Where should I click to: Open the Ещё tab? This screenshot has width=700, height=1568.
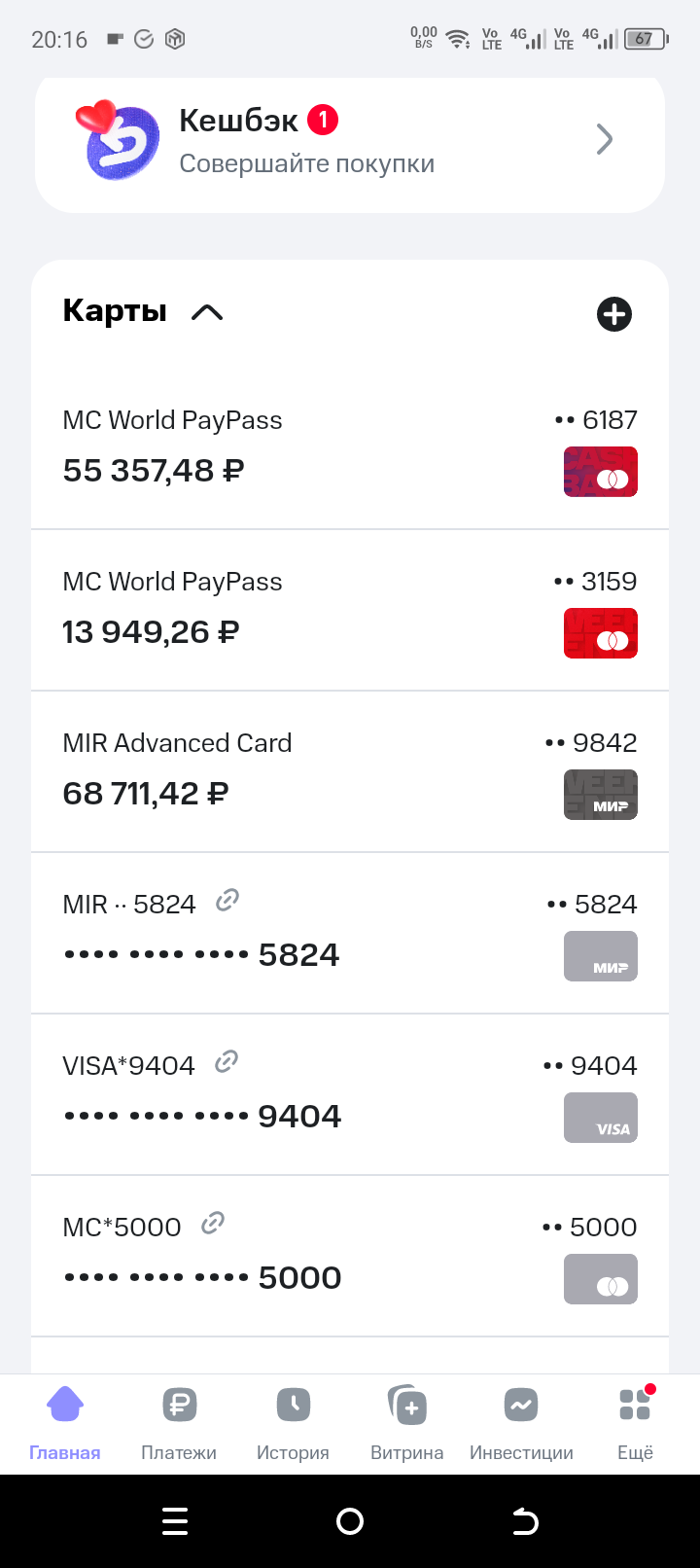(635, 1423)
